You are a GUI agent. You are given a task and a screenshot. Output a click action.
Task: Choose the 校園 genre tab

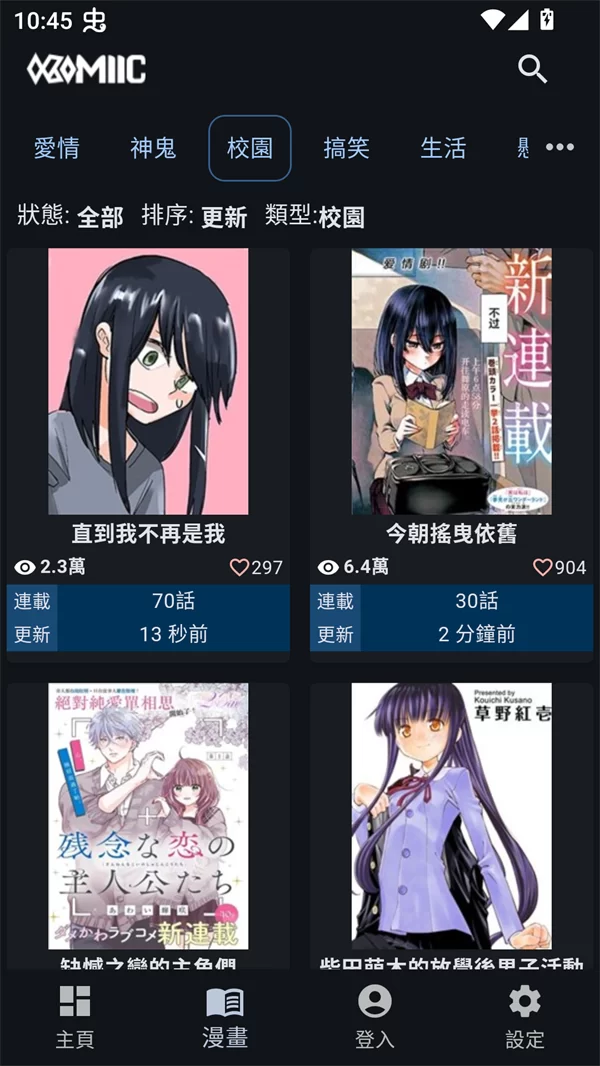pos(250,148)
